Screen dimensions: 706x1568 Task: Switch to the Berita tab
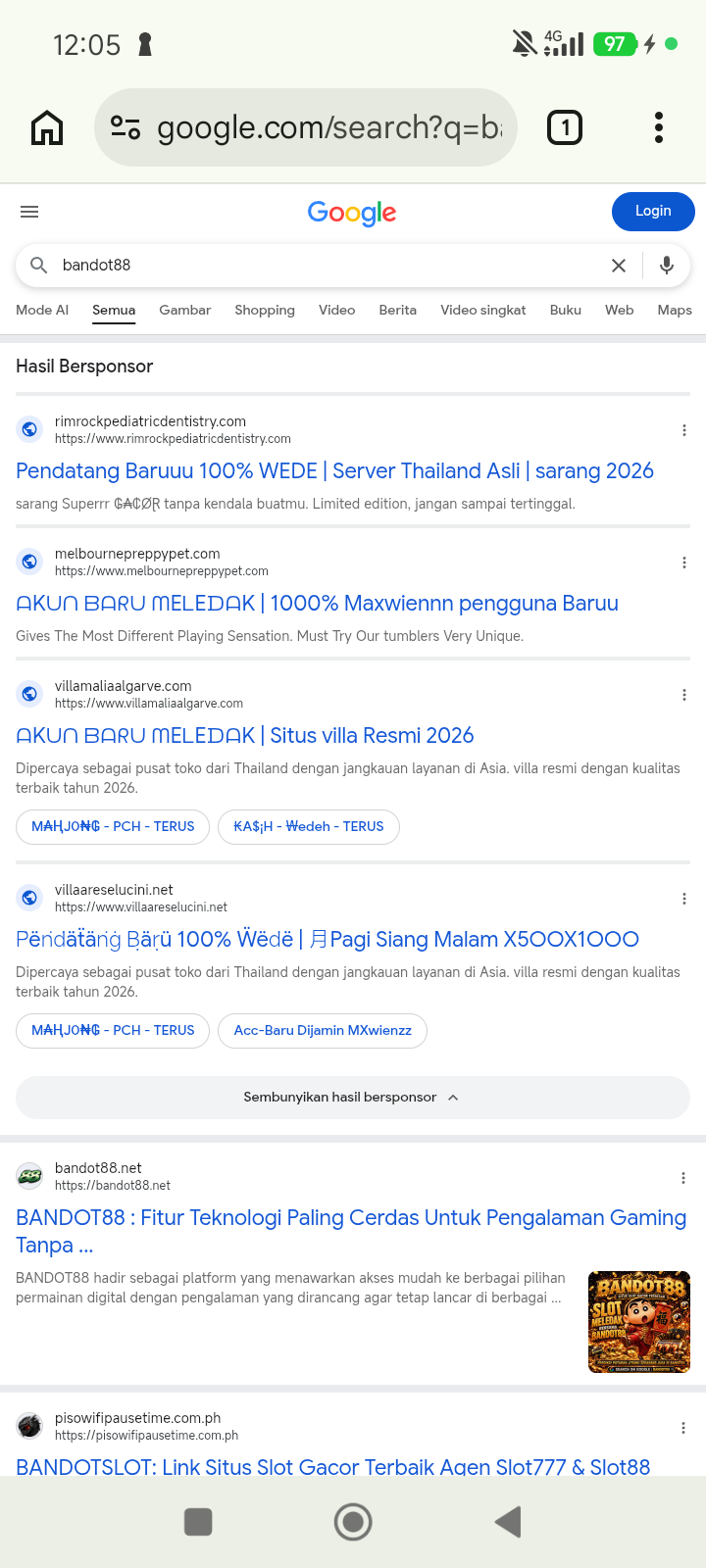click(398, 310)
